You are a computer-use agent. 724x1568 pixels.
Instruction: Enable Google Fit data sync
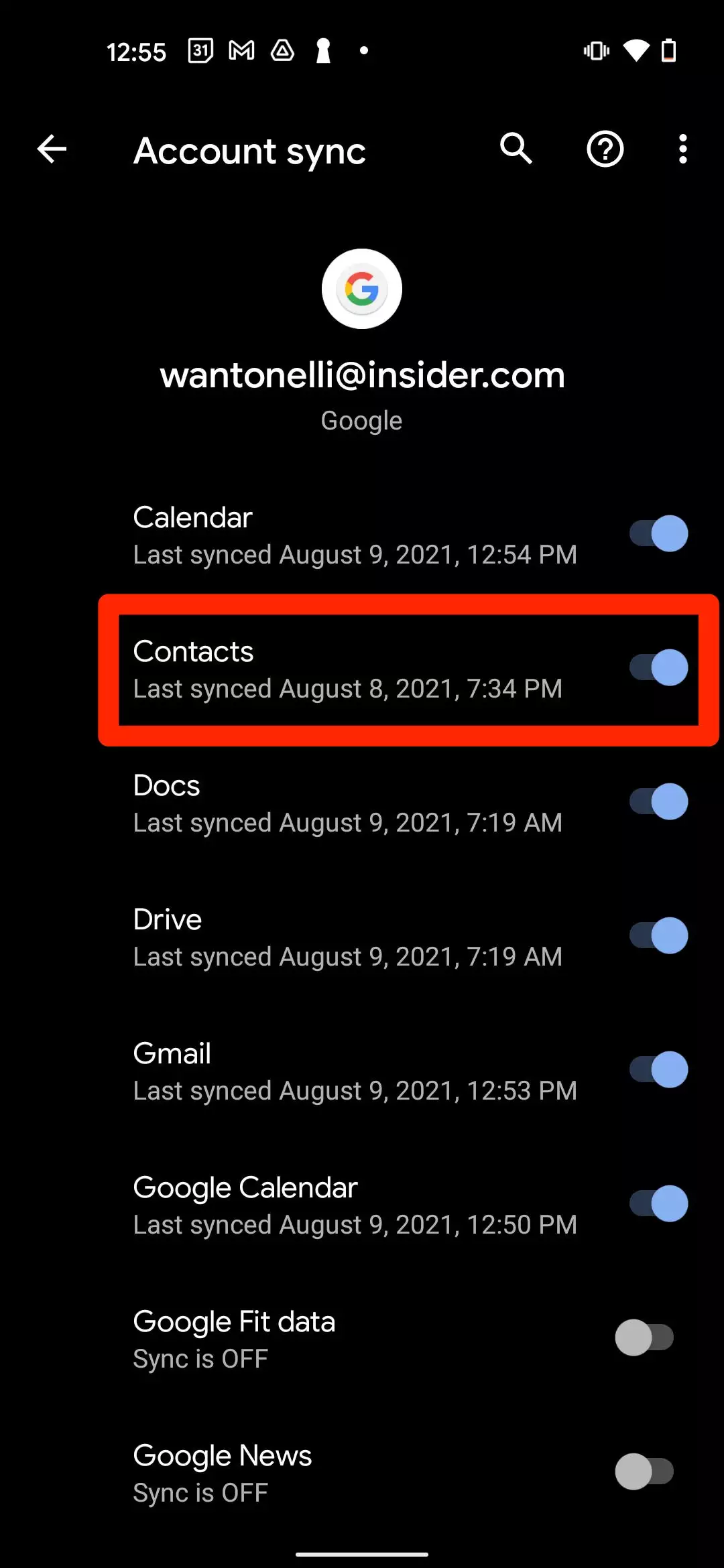tap(644, 1337)
